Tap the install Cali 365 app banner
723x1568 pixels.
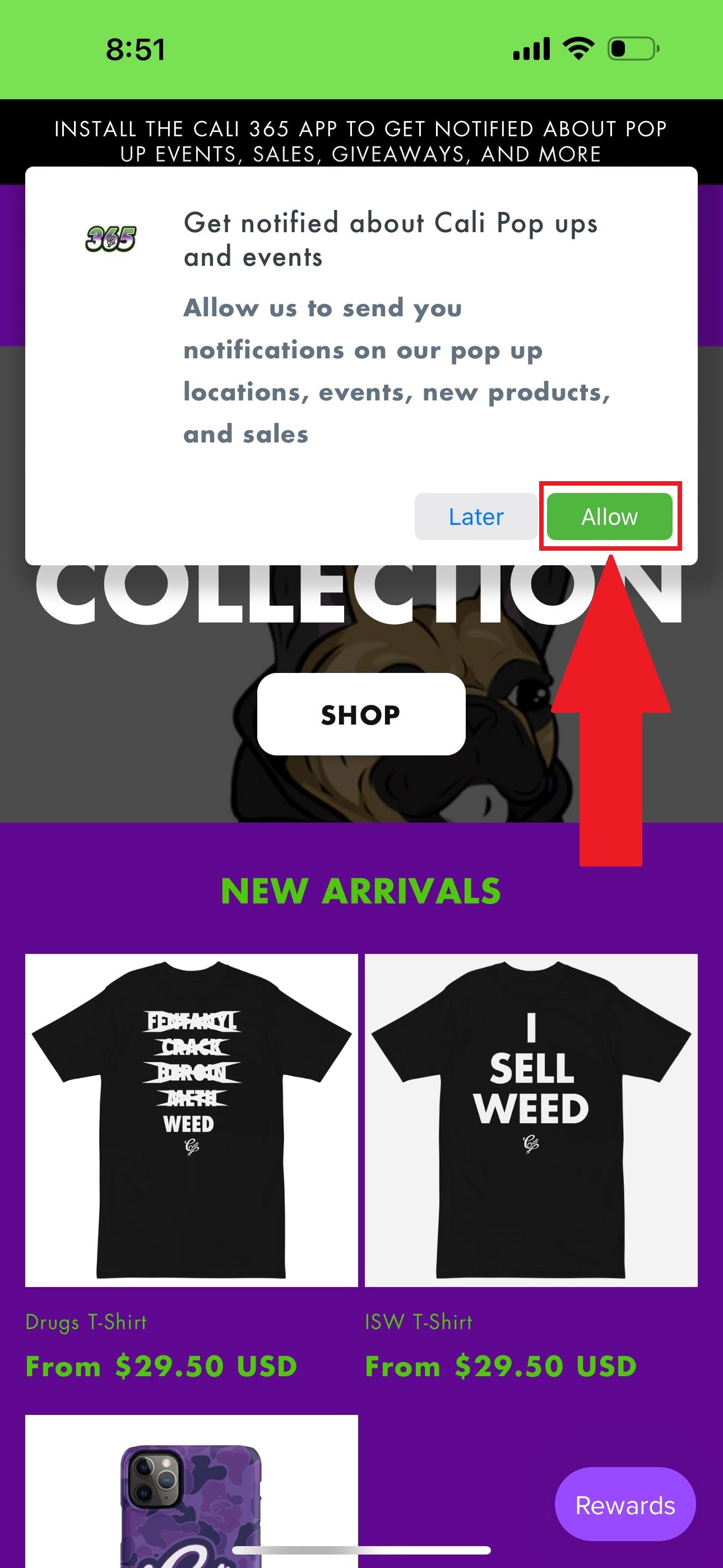(361, 141)
